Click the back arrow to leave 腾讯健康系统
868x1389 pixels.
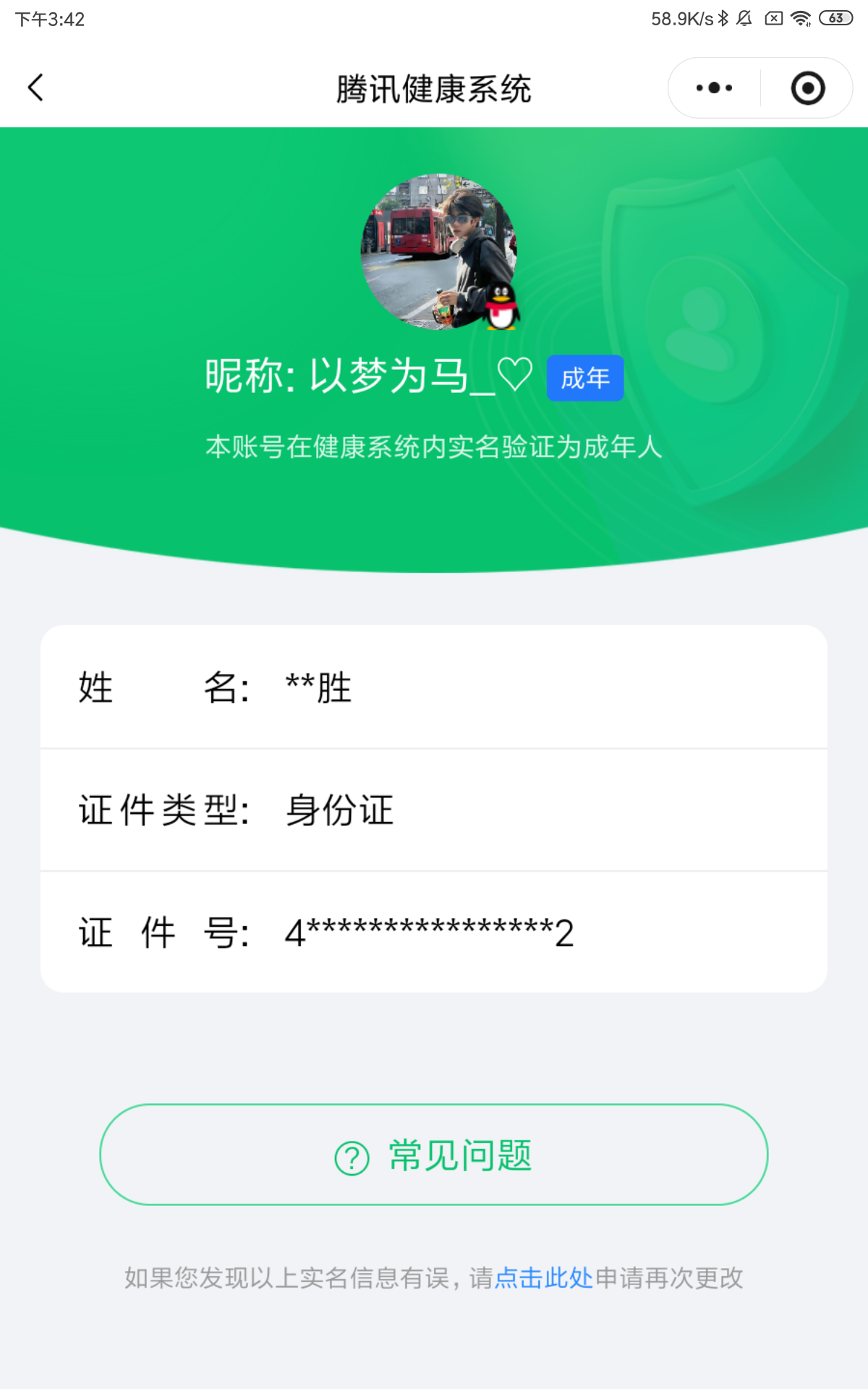point(34,88)
